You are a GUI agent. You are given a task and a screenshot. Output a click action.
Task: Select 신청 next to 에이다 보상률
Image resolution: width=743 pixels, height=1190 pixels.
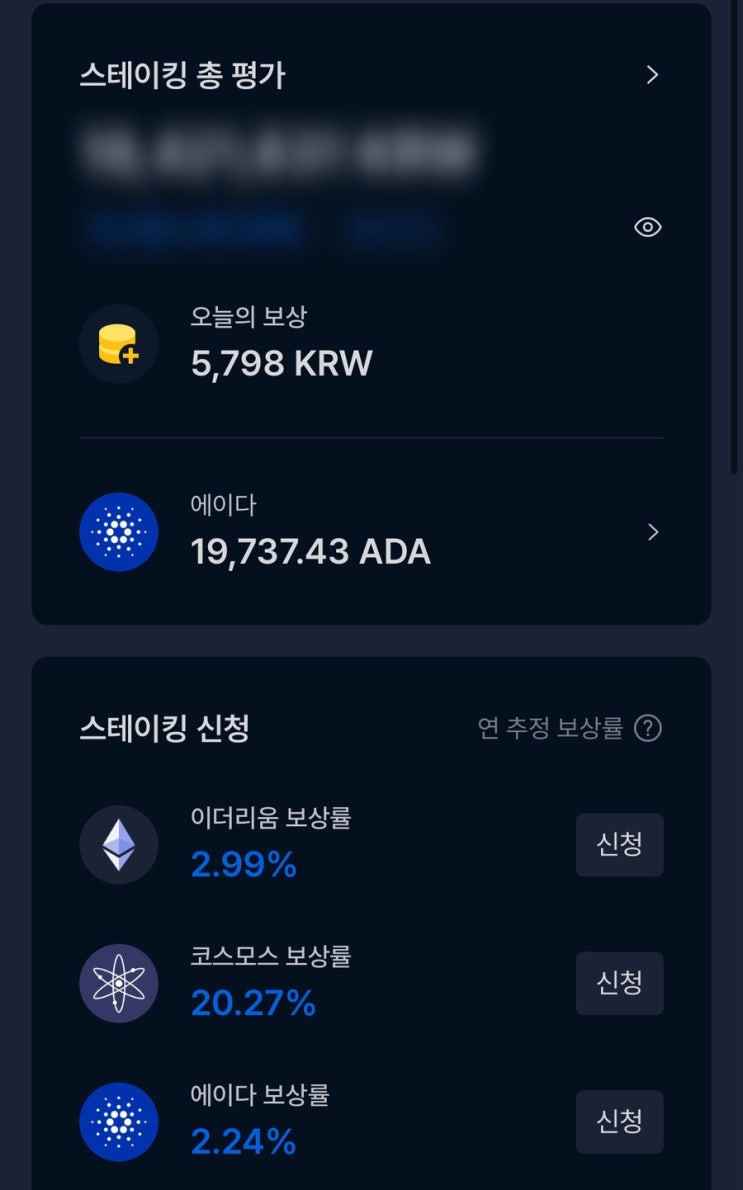619,1121
